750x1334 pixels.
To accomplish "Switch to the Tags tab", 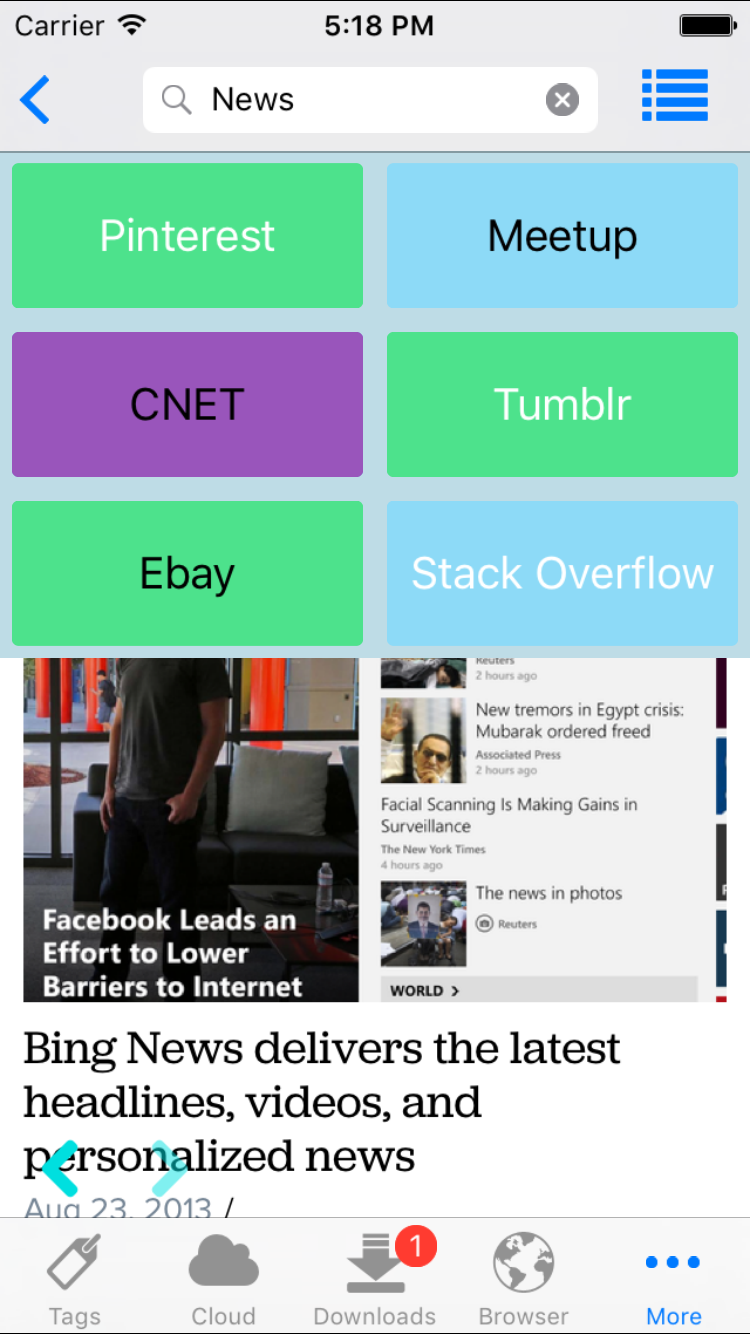I will point(75,1280).
